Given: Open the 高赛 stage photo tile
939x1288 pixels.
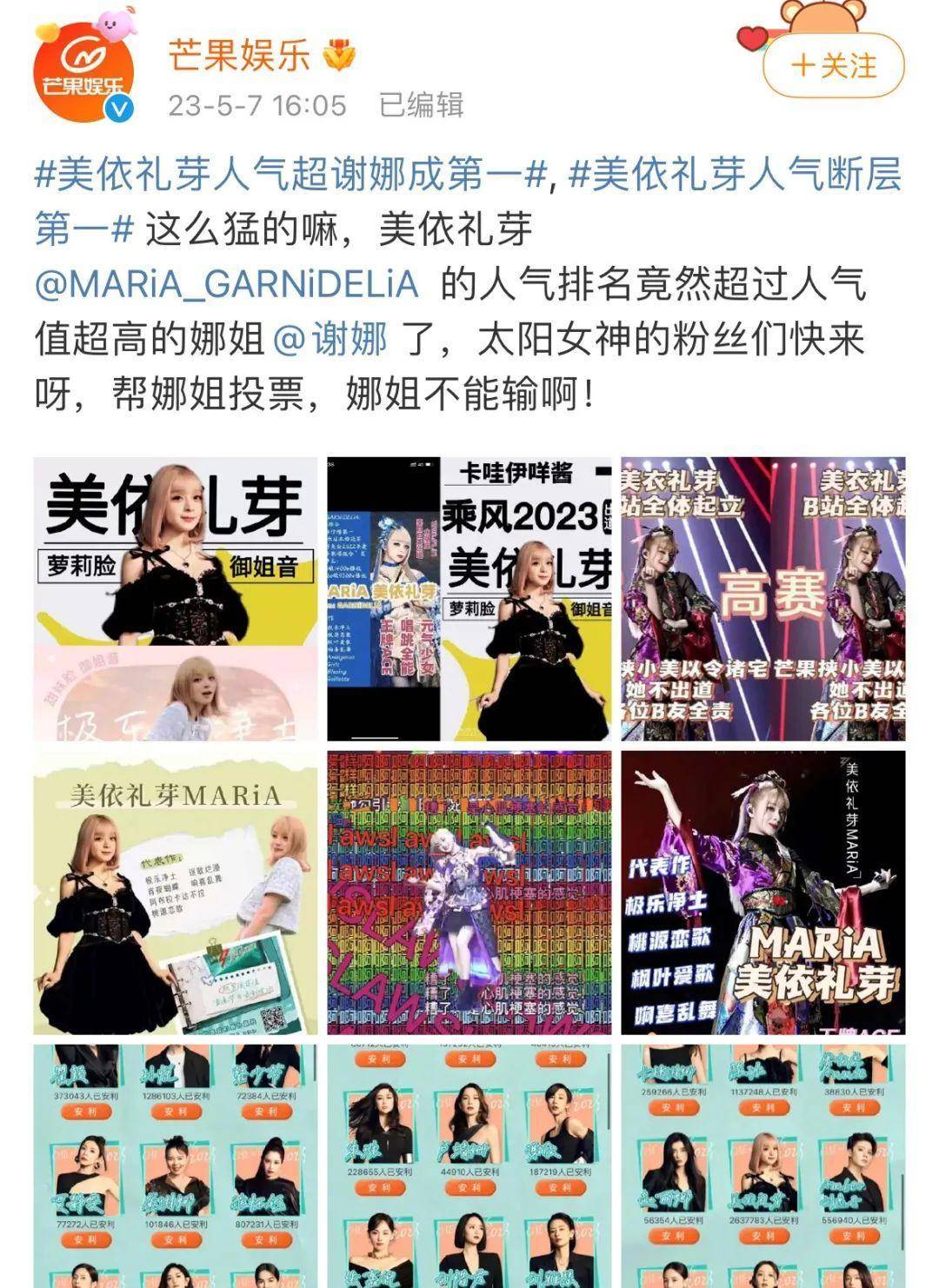Looking at the screenshot, I should pos(763,599).
